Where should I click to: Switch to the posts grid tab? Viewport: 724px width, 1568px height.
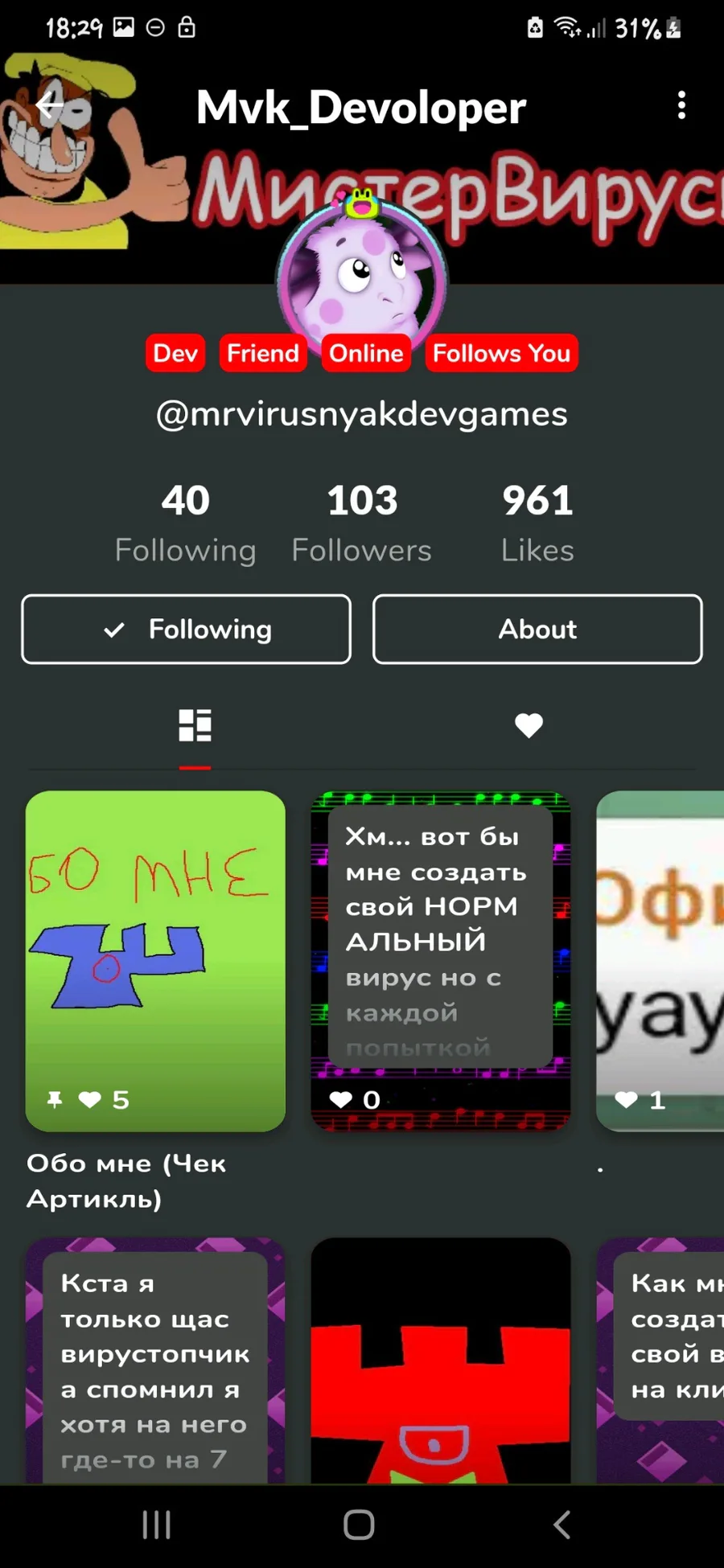[195, 725]
